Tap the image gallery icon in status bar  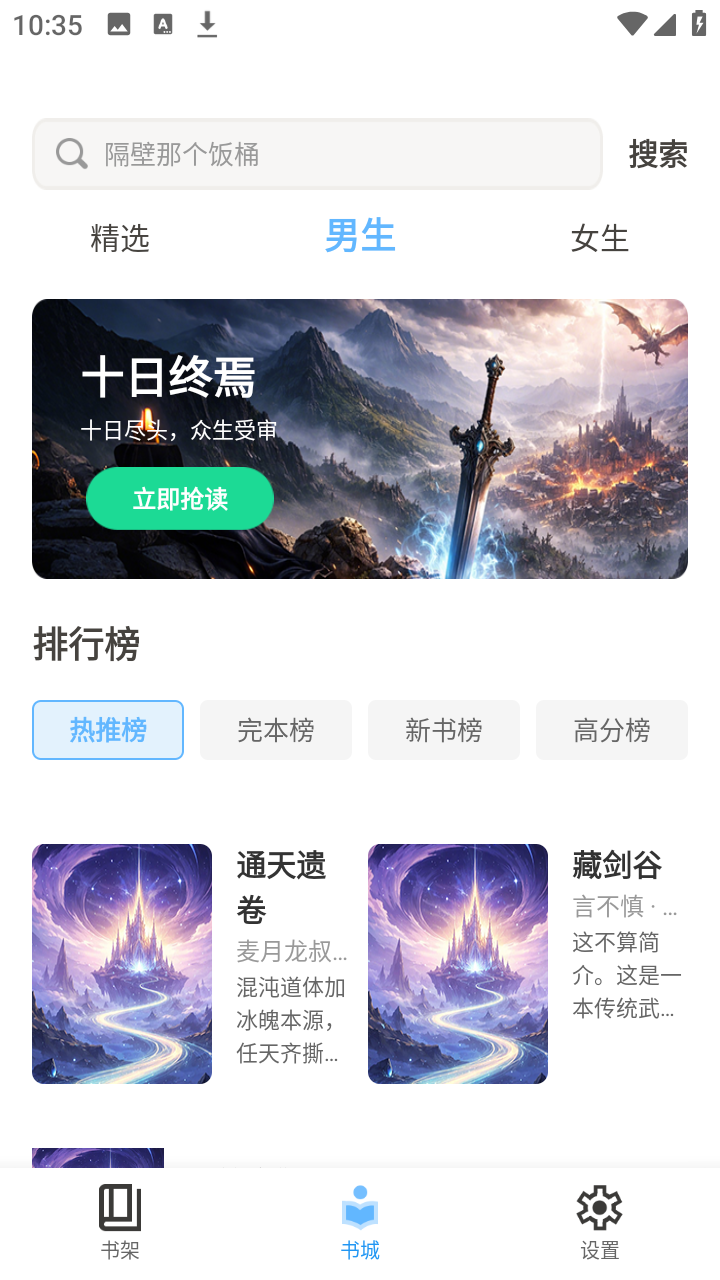[x=119, y=24]
